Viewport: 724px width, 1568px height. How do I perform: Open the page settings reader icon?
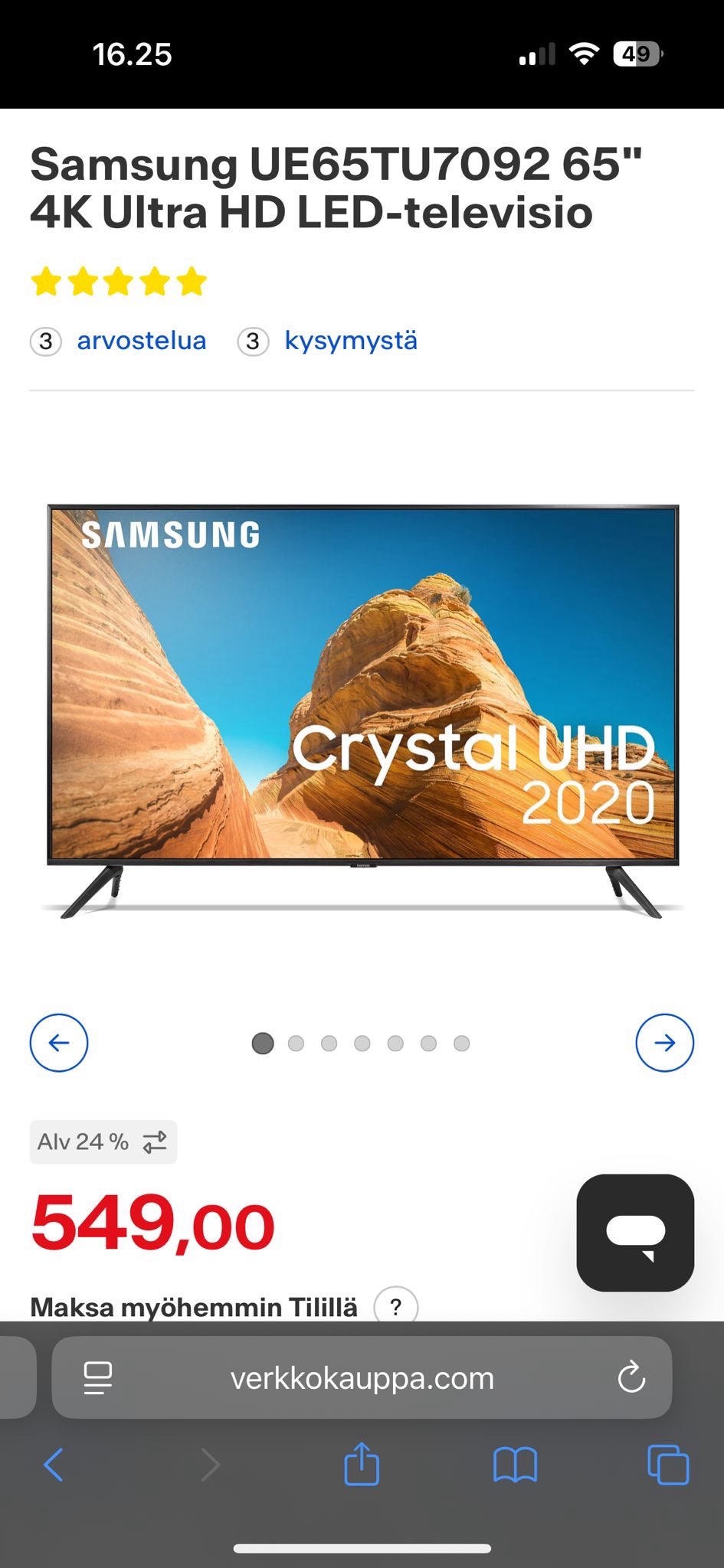coord(97,1379)
